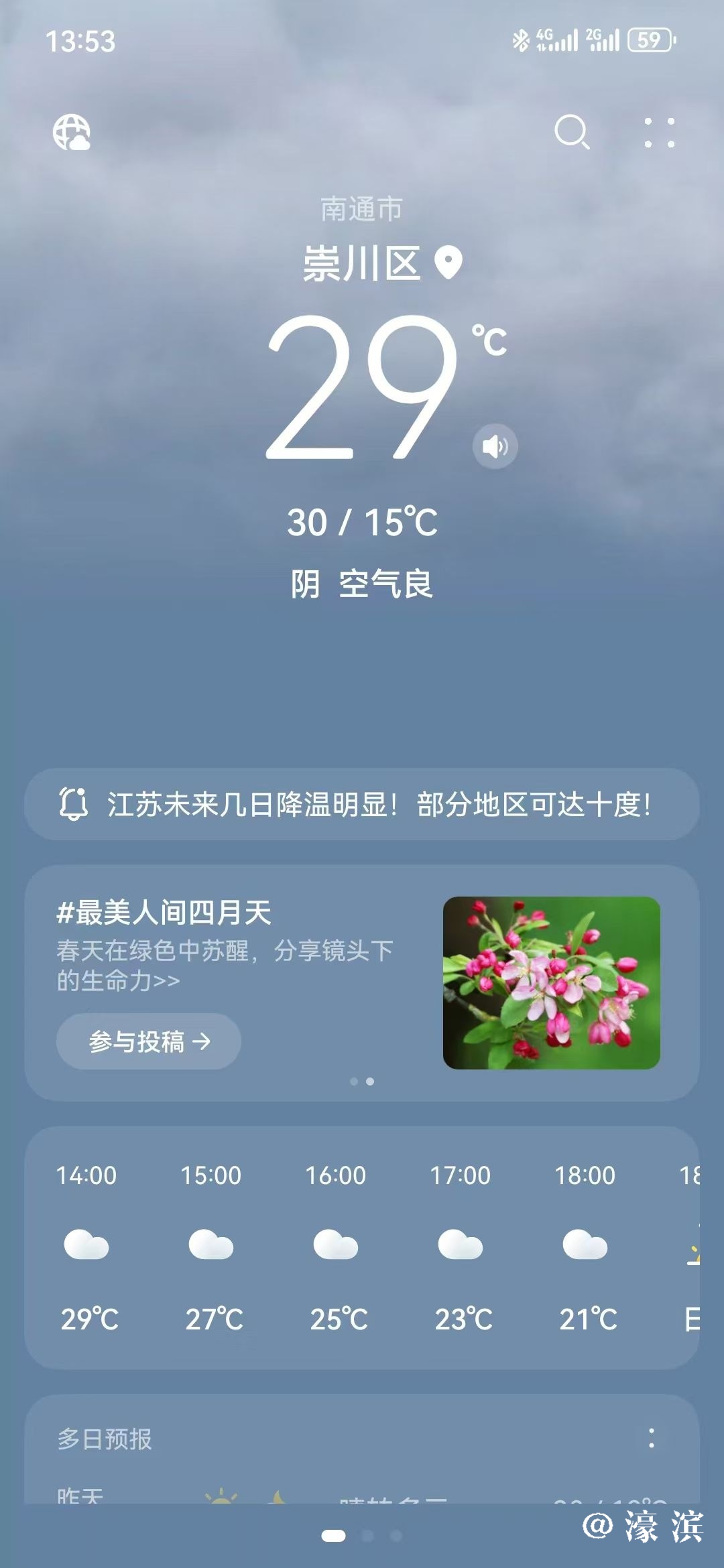Search for a city

tap(571, 132)
